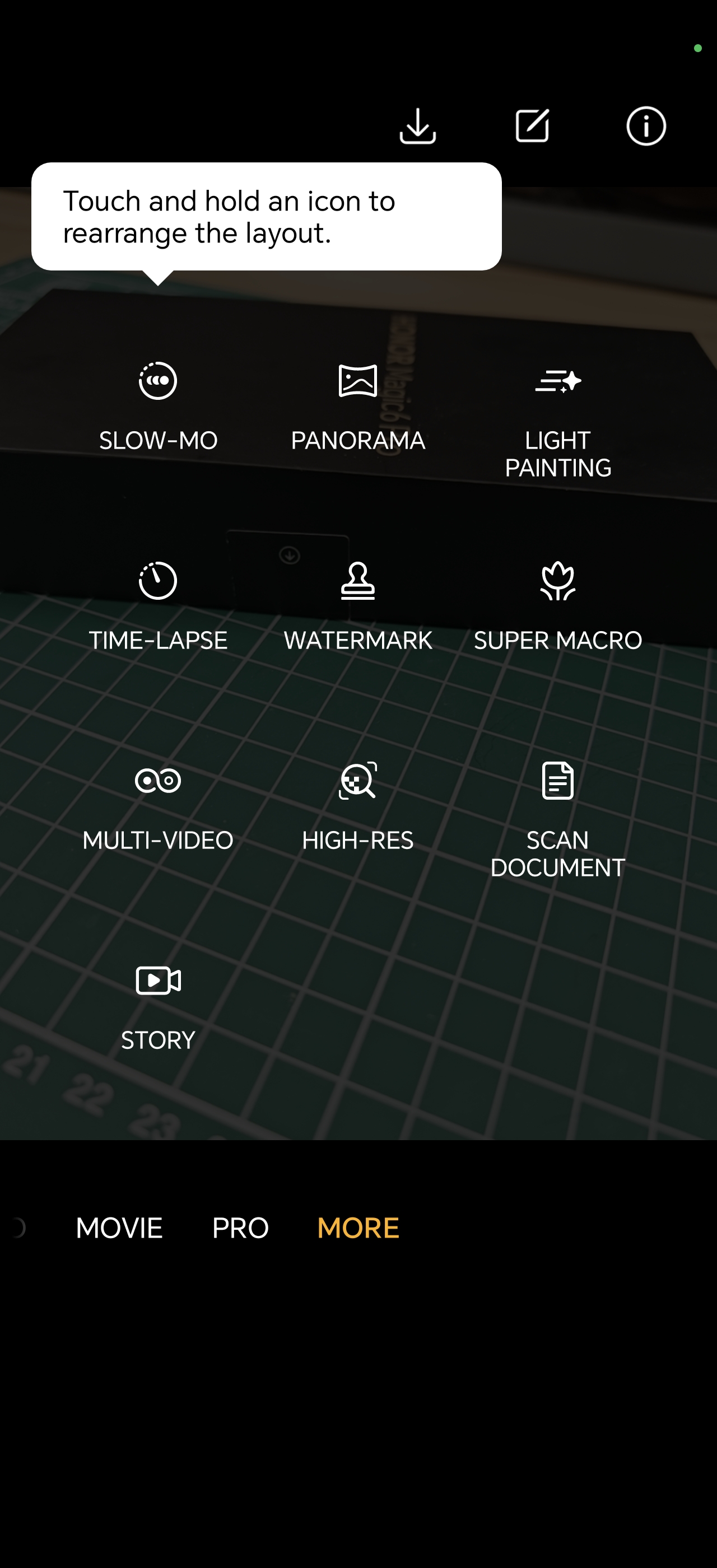Open Scan Document mode

click(x=557, y=819)
